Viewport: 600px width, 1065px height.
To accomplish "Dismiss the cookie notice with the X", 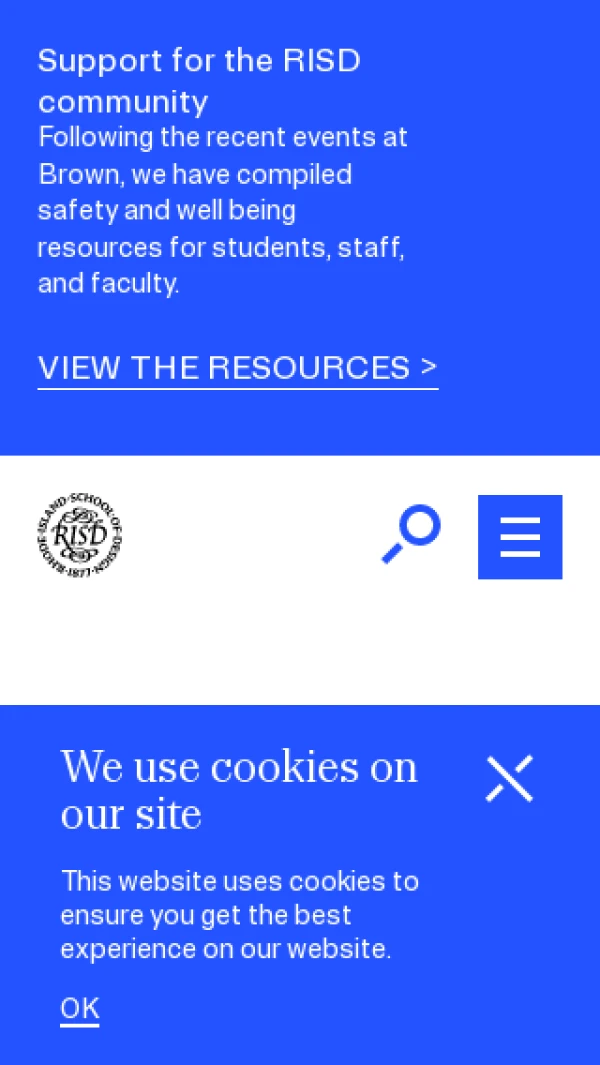I will pos(509,778).
